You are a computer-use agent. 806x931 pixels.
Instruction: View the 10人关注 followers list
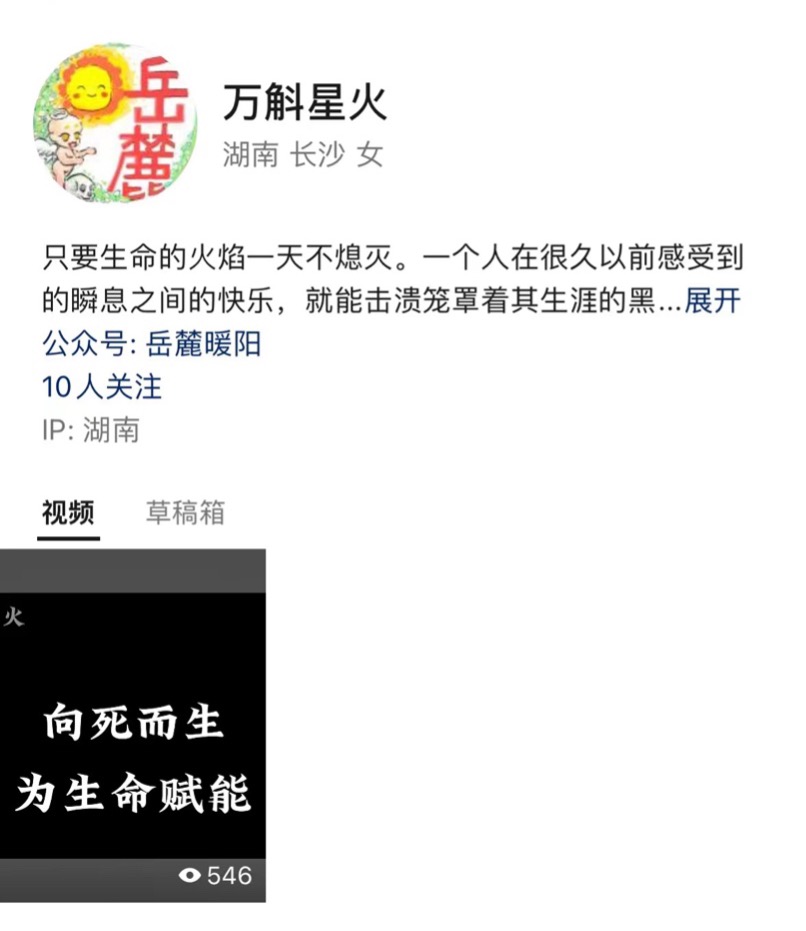(101, 386)
